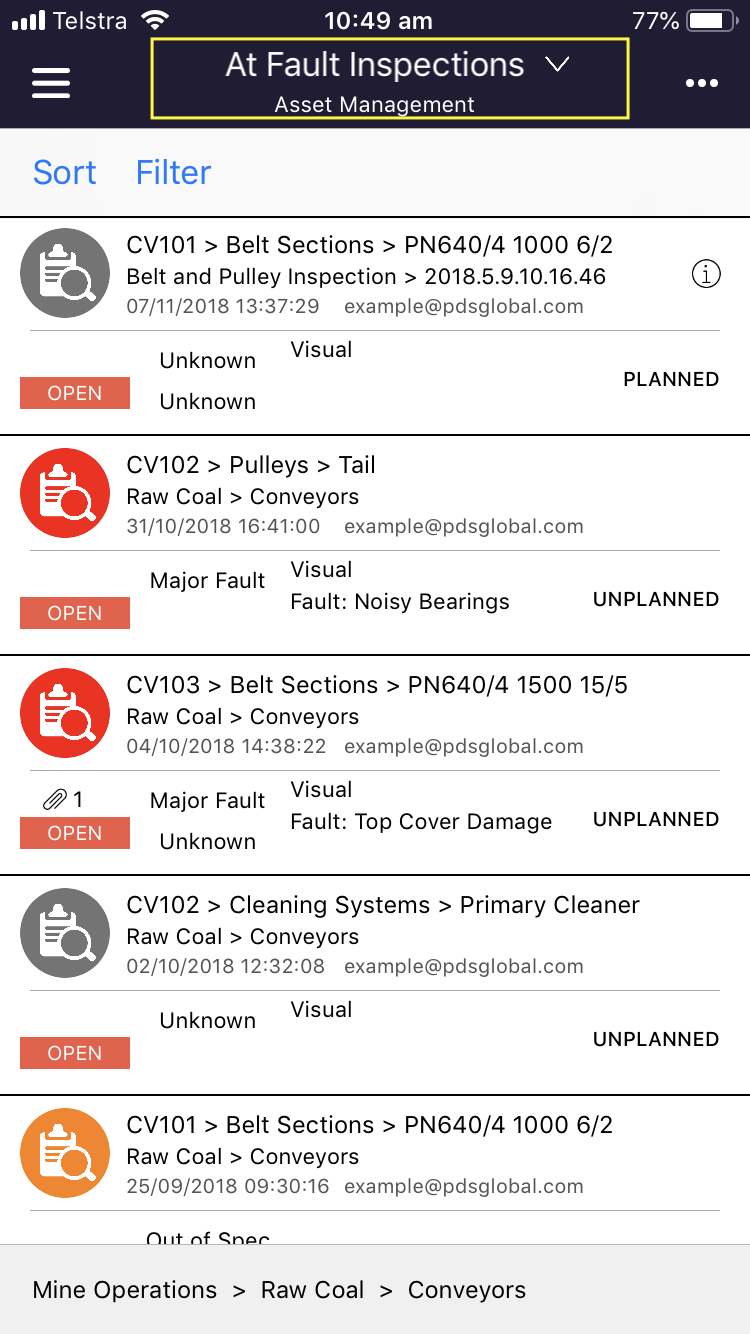View info icon on CV101 Belt and Pulley Inspection
The image size is (750, 1334).
[706, 273]
